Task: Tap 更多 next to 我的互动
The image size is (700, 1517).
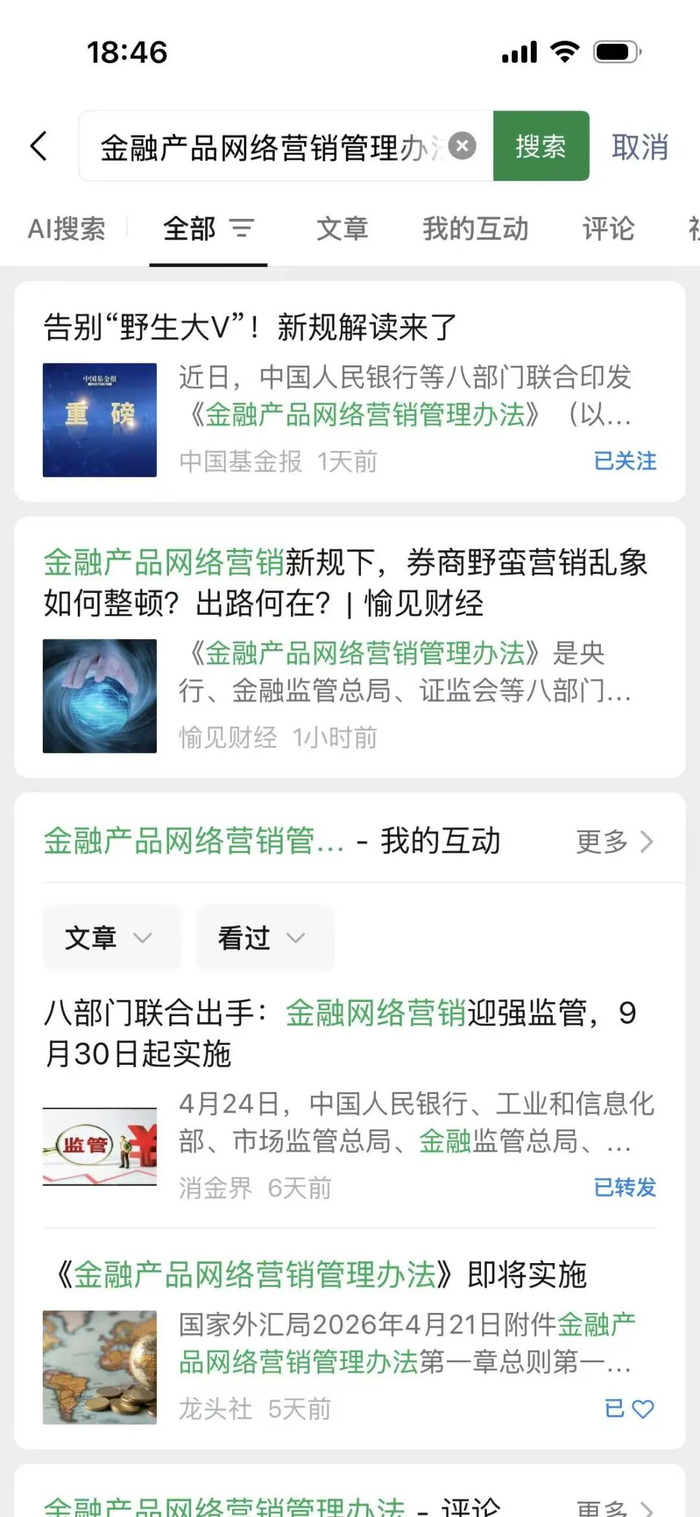Action: pos(614,841)
